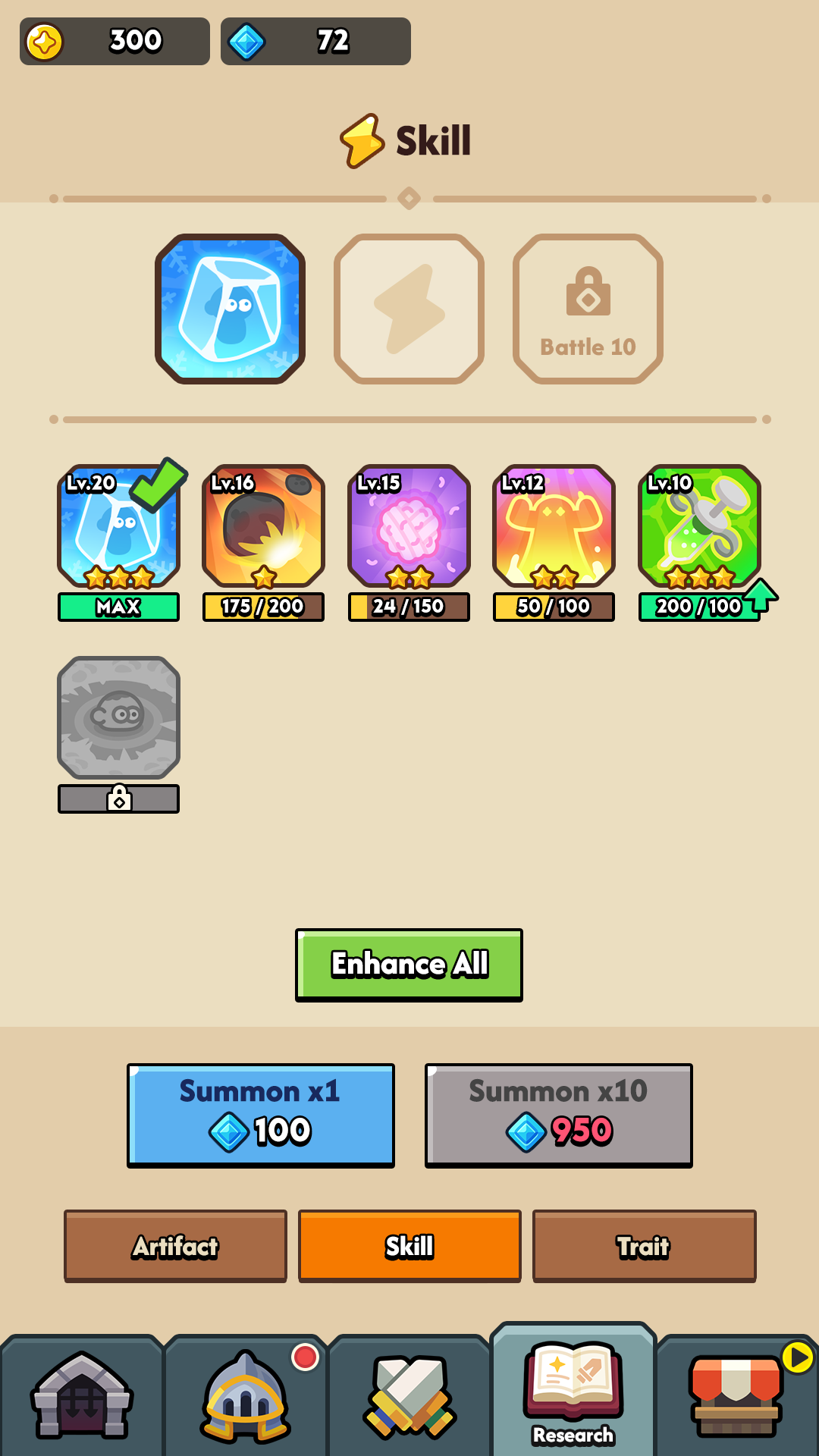Open the crossed swords battle tab

click(409, 1395)
